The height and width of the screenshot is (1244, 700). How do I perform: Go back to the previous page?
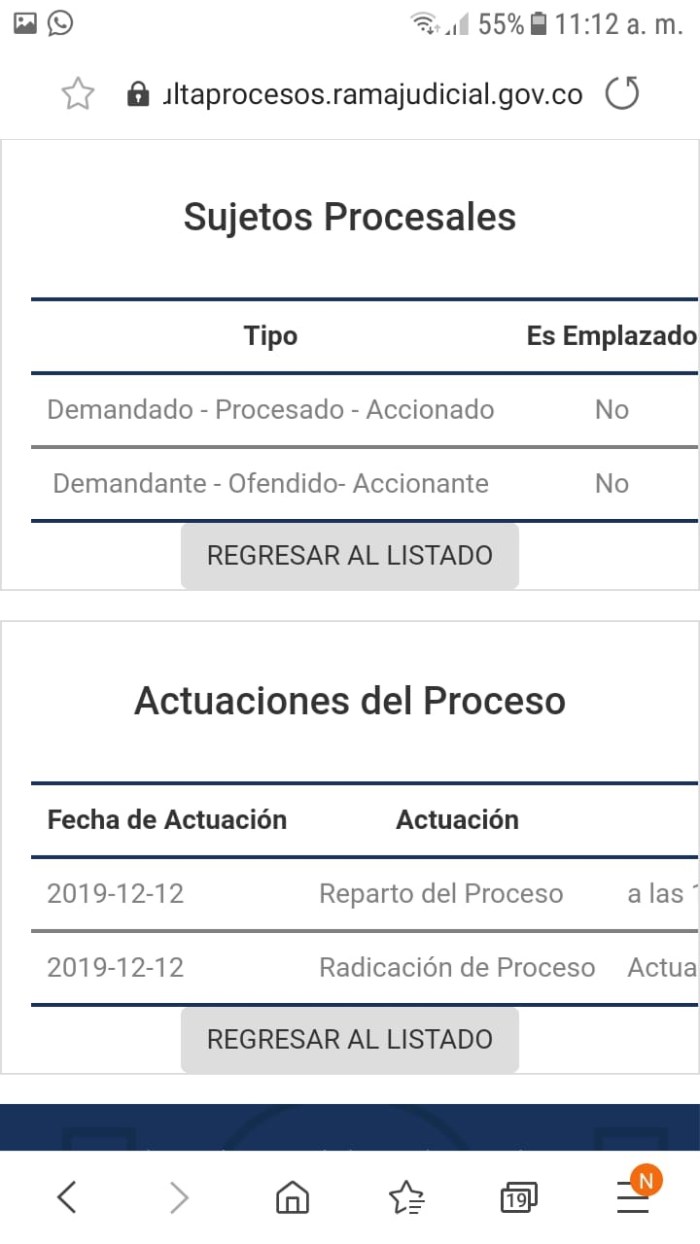(x=67, y=1196)
